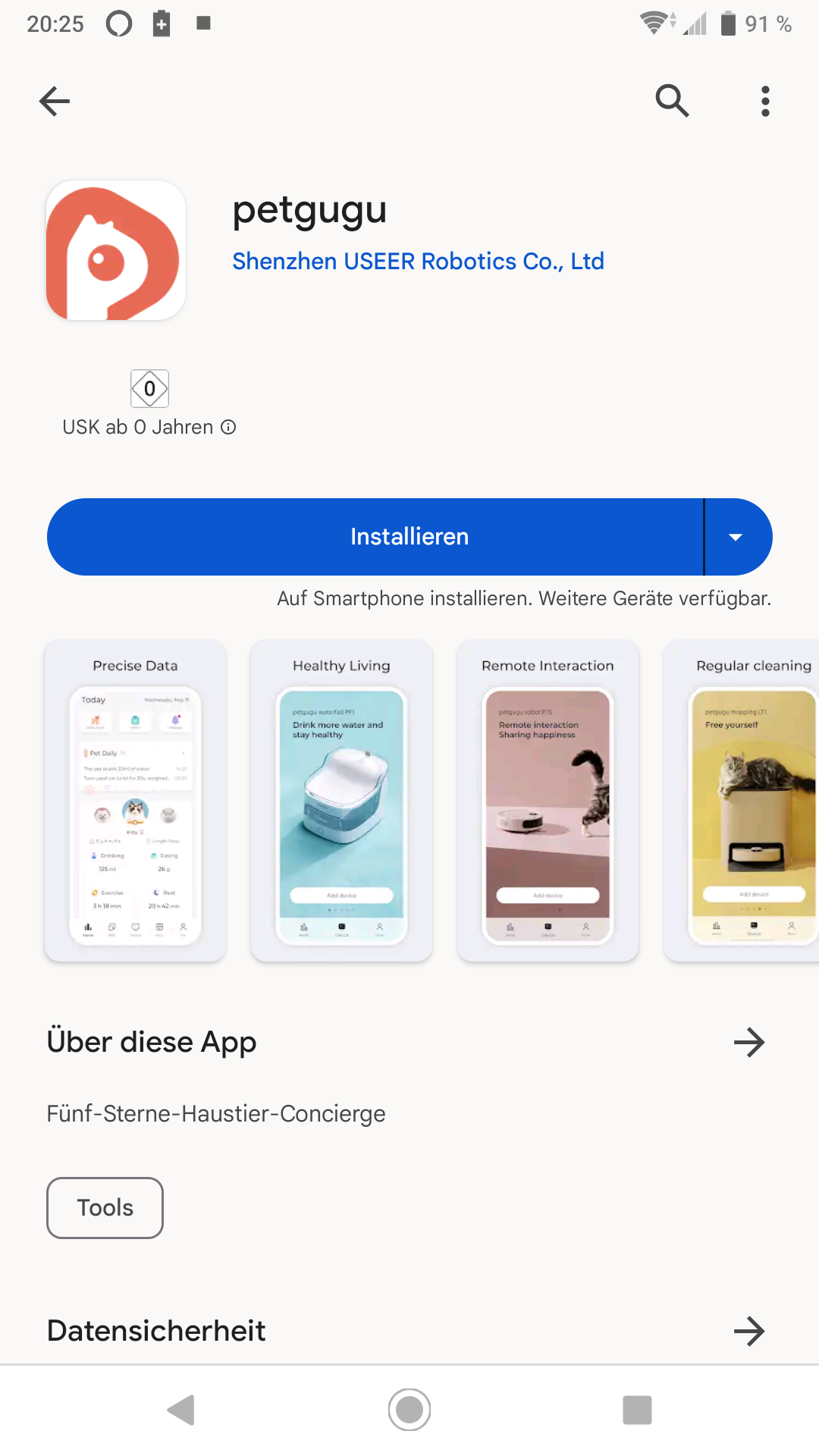View the Healthy Living screenshot
Screen dimensions: 819x1456
pos(341,801)
